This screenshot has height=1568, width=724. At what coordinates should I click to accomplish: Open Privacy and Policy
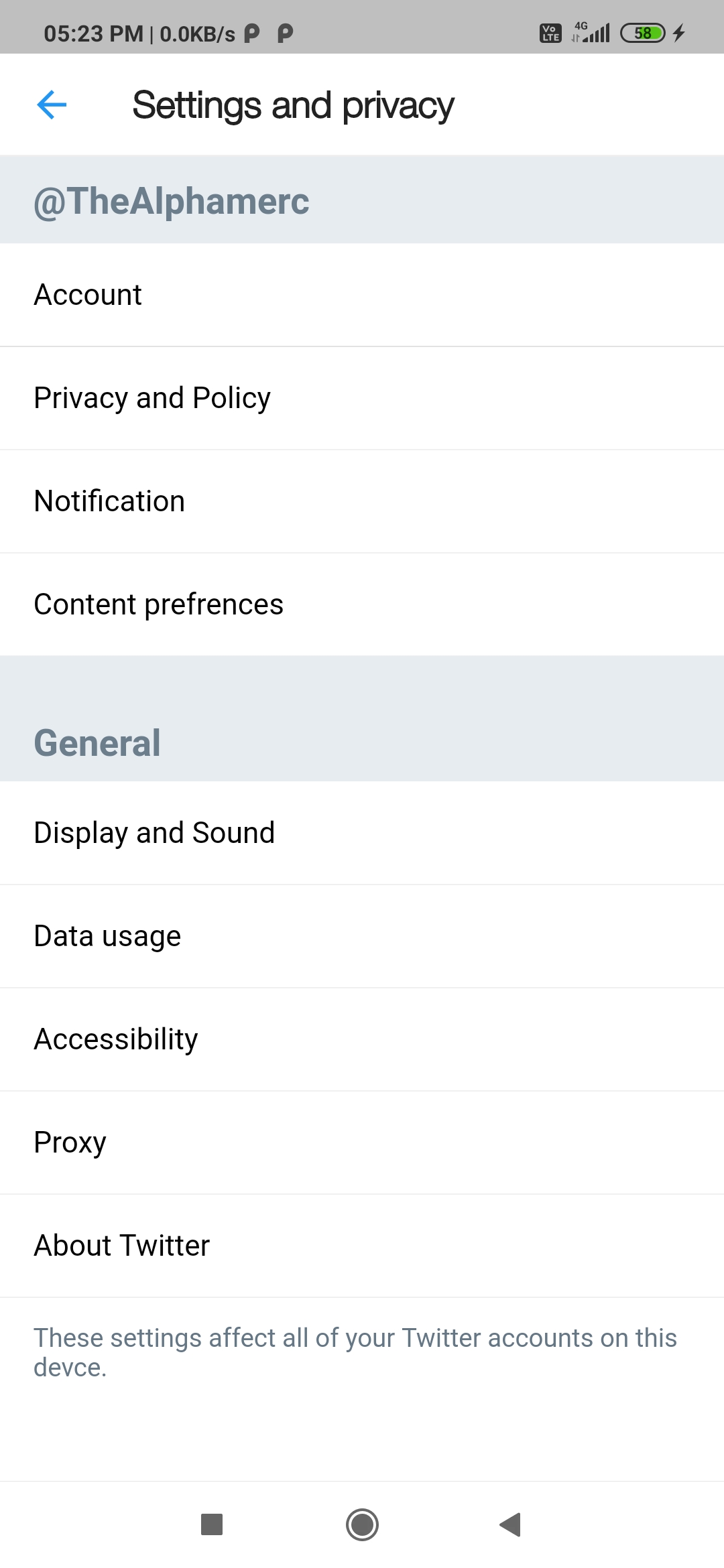tap(362, 398)
